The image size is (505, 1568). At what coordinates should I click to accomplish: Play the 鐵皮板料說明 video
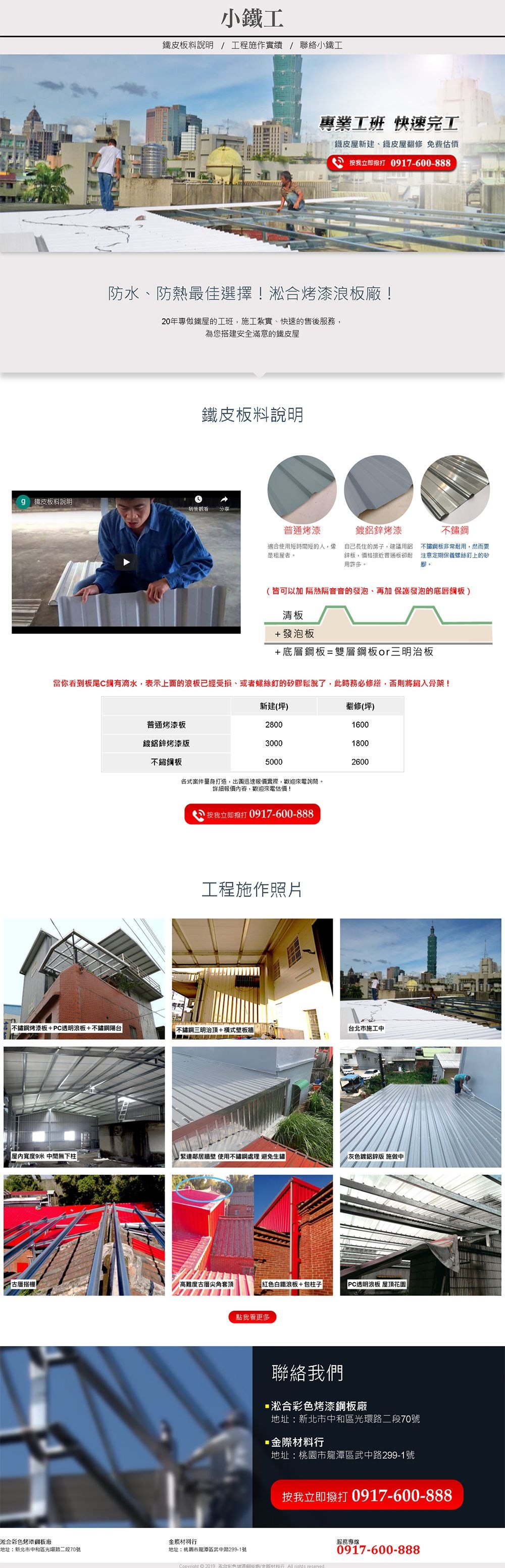point(126,562)
